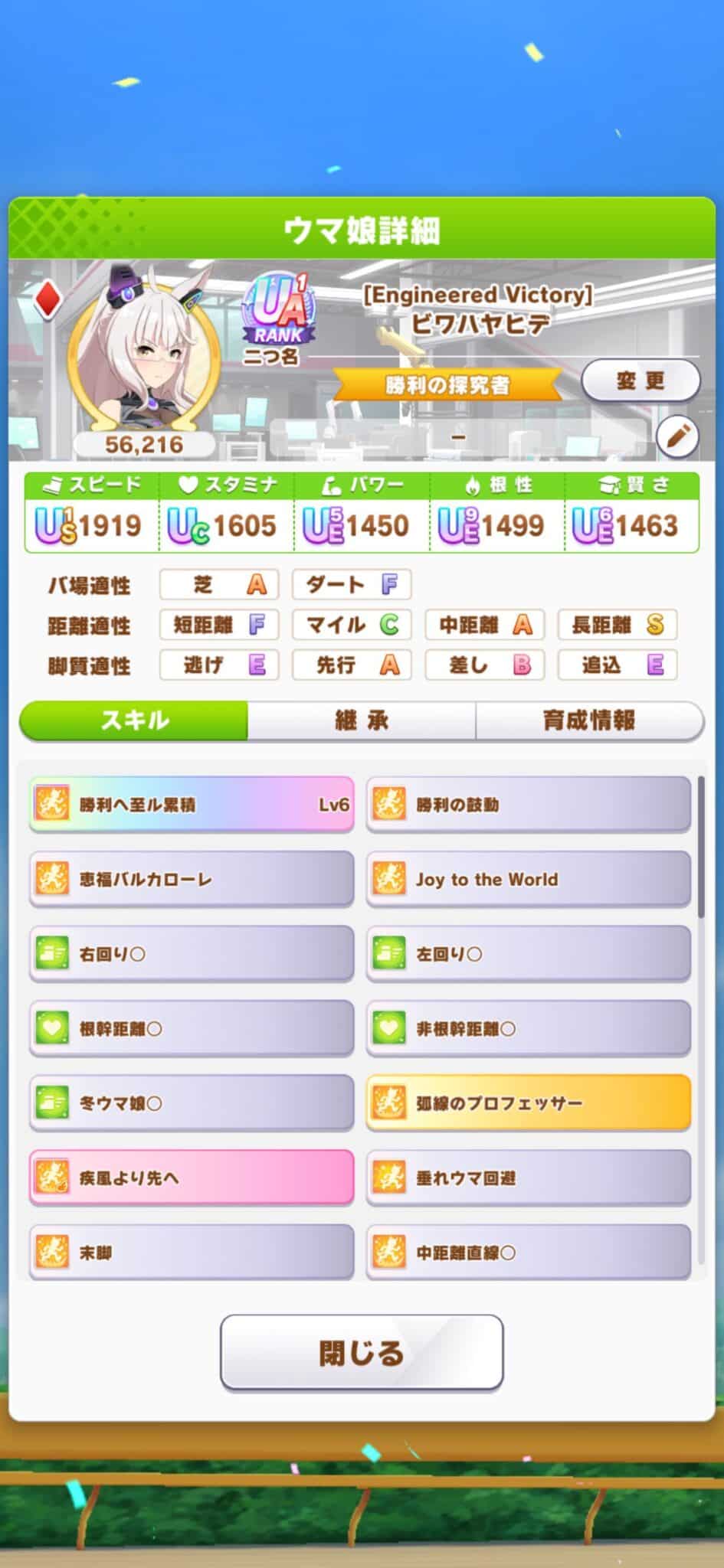Show Joy to the World skill info
The height and width of the screenshot is (1568, 724).
pyautogui.click(x=529, y=879)
